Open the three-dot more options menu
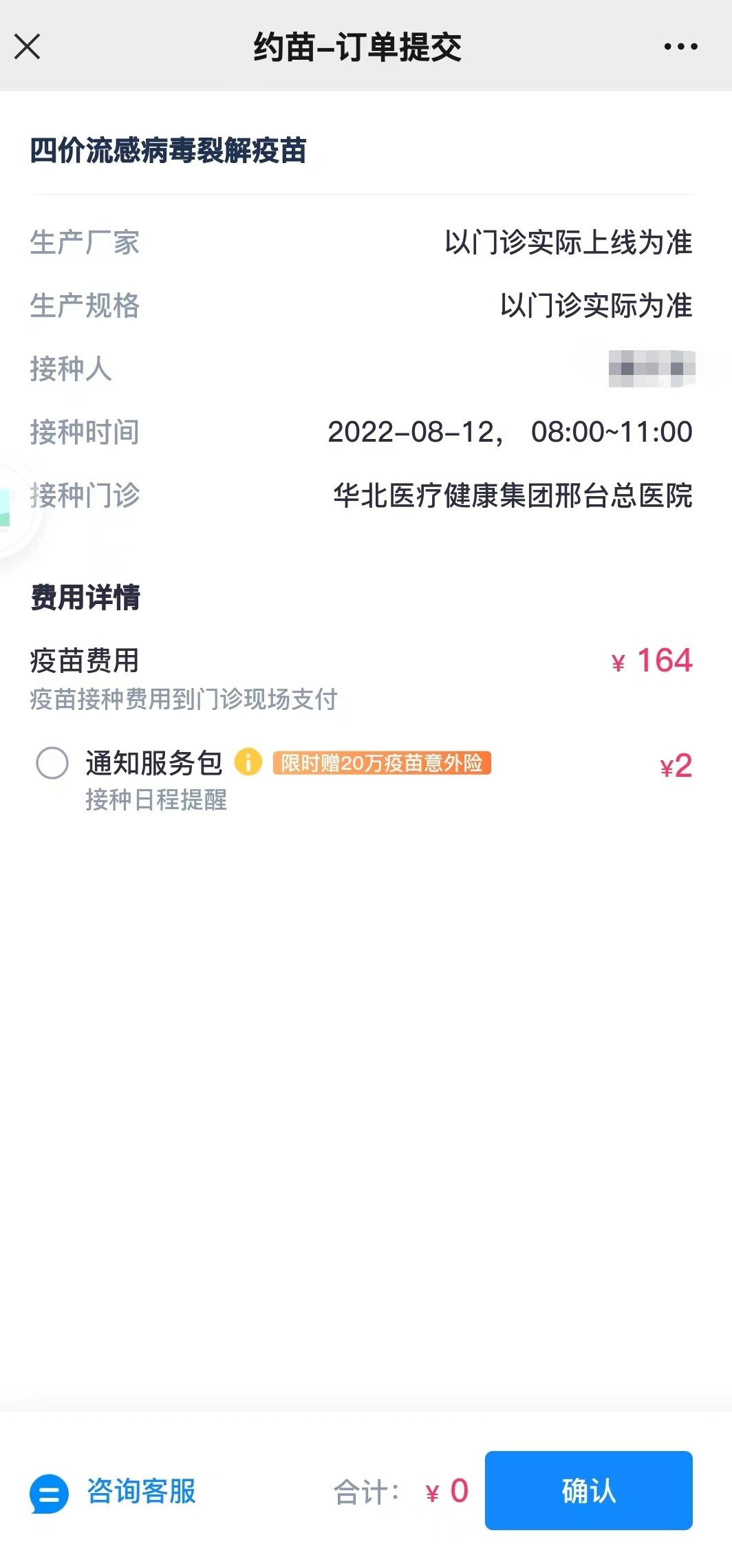This screenshot has height=1568, width=732. (x=680, y=47)
